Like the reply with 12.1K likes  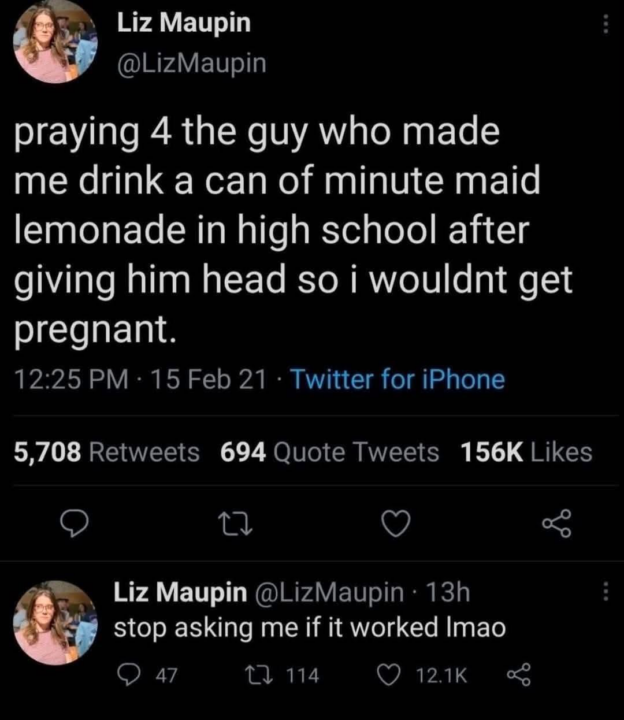[x=393, y=676]
